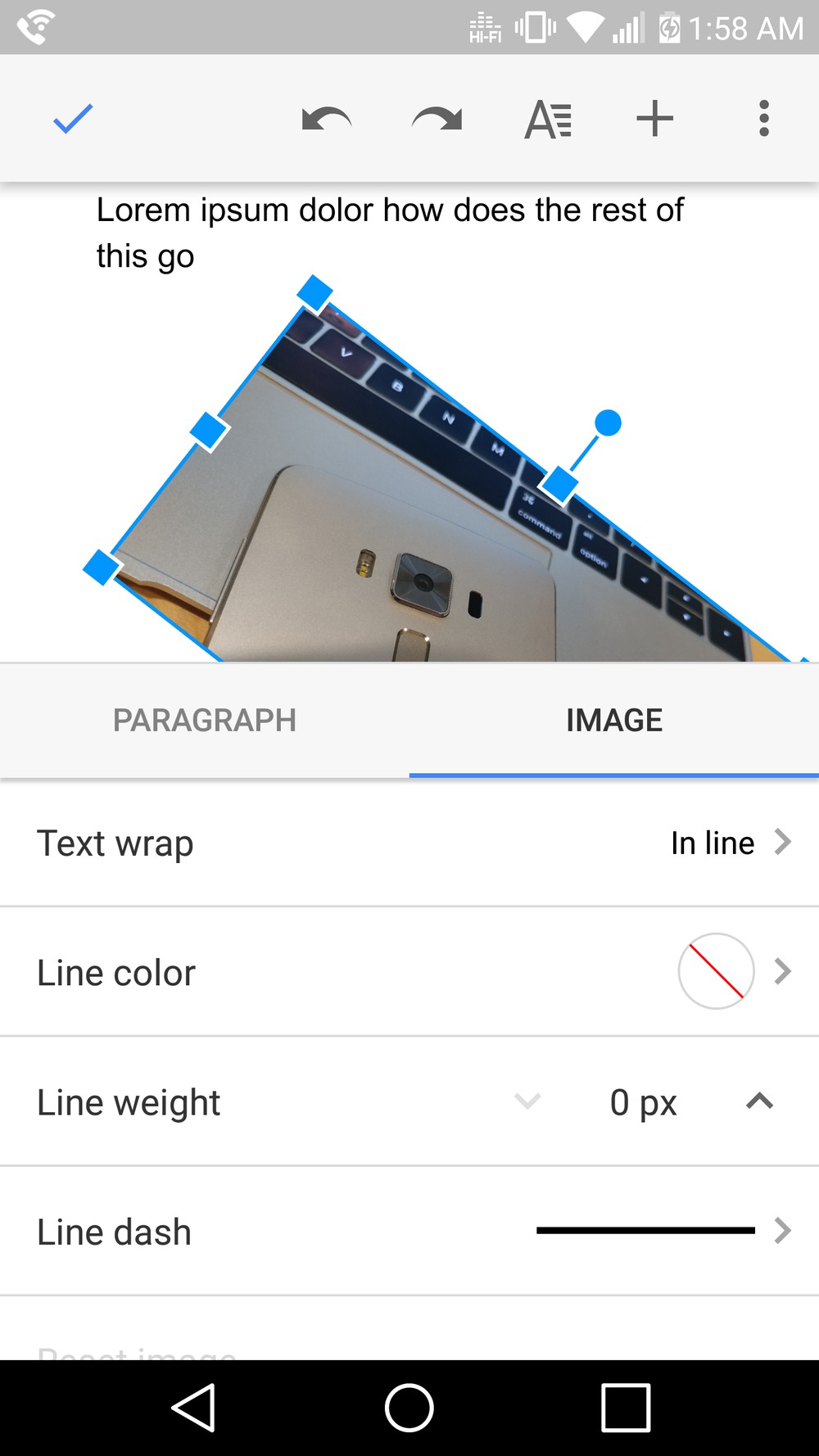Decrease line weight with down arrow
The width and height of the screenshot is (819, 1456).
[x=527, y=1101]
